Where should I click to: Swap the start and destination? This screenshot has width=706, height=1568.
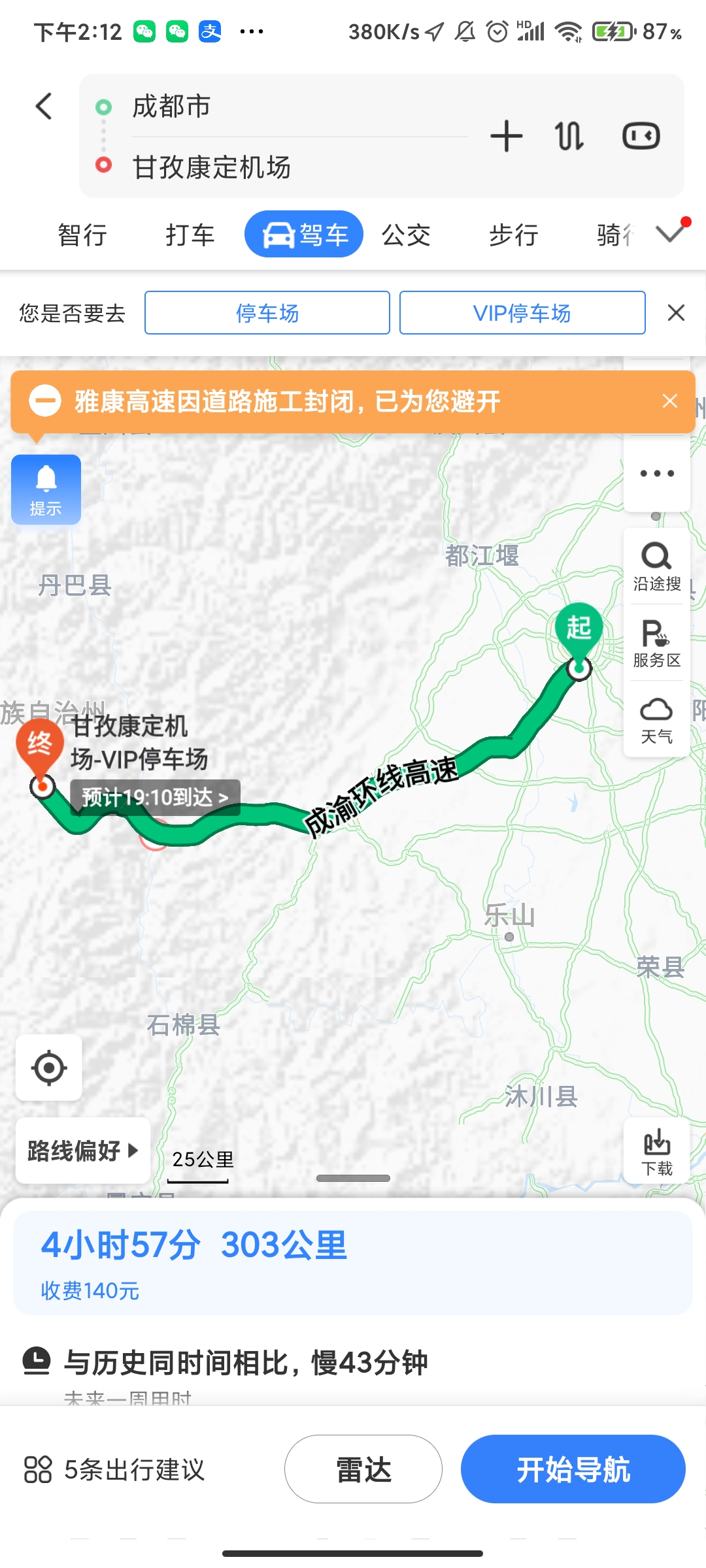pos(569,137)
